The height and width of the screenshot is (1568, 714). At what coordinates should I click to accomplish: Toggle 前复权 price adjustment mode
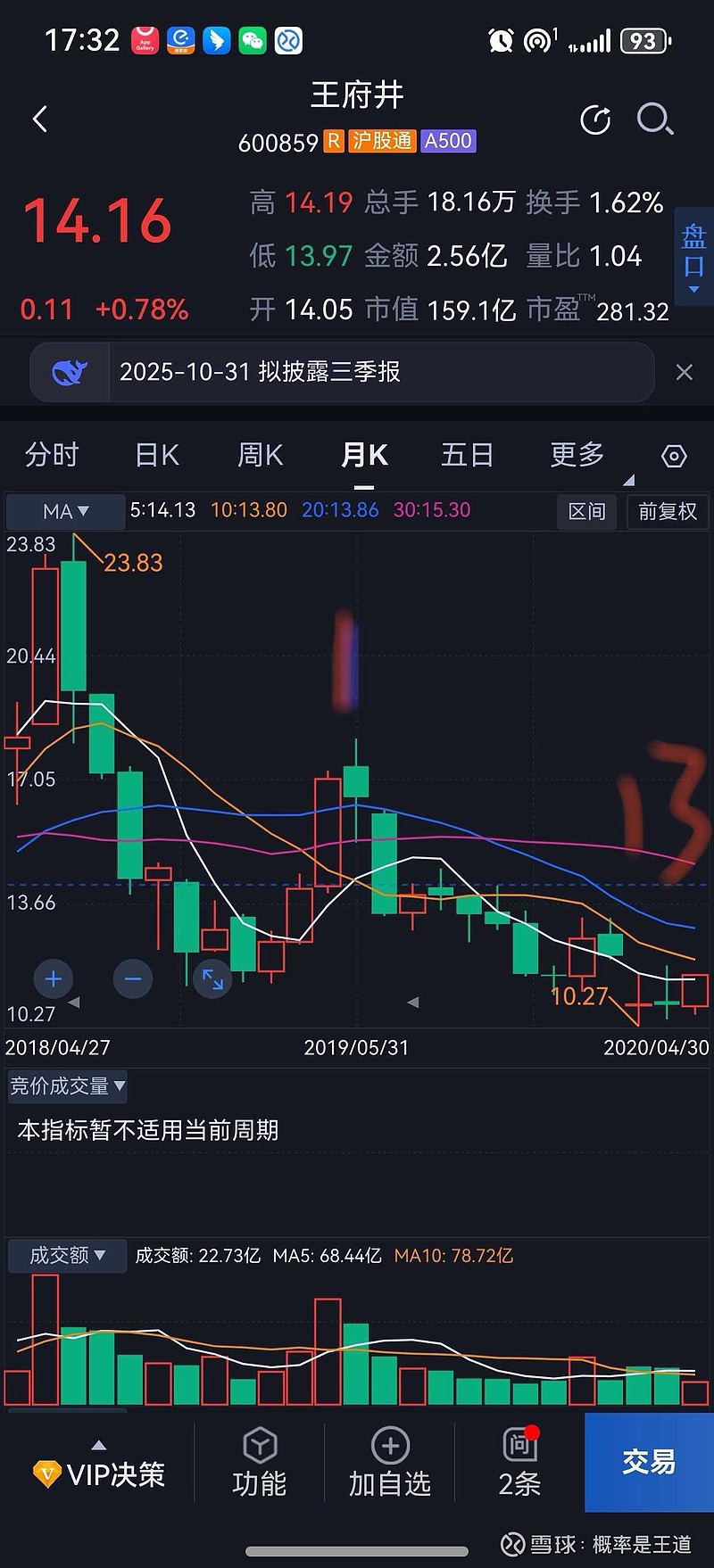click(x=667, y=512)
